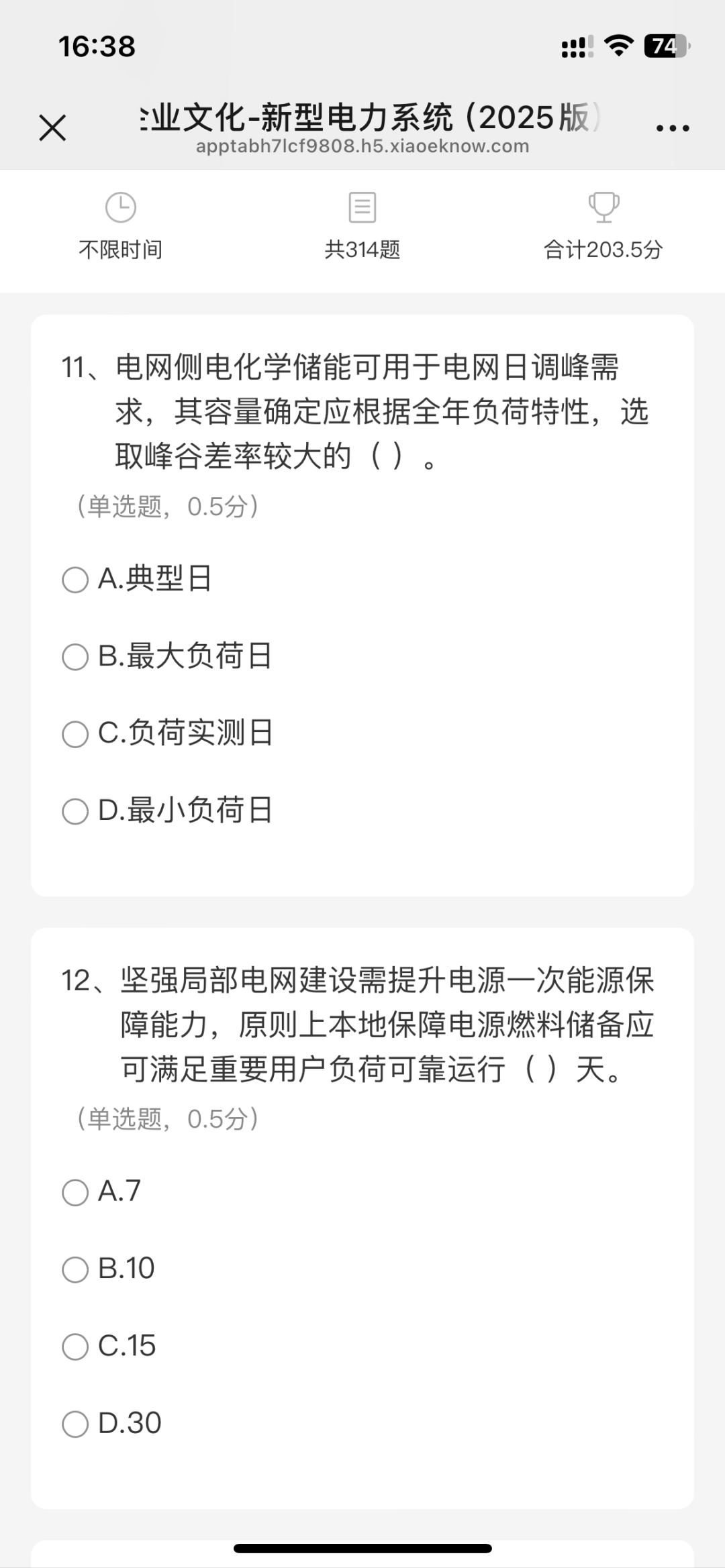Choose answer A.7 for question 12
725x1568 pixels.
point(75,1192)
